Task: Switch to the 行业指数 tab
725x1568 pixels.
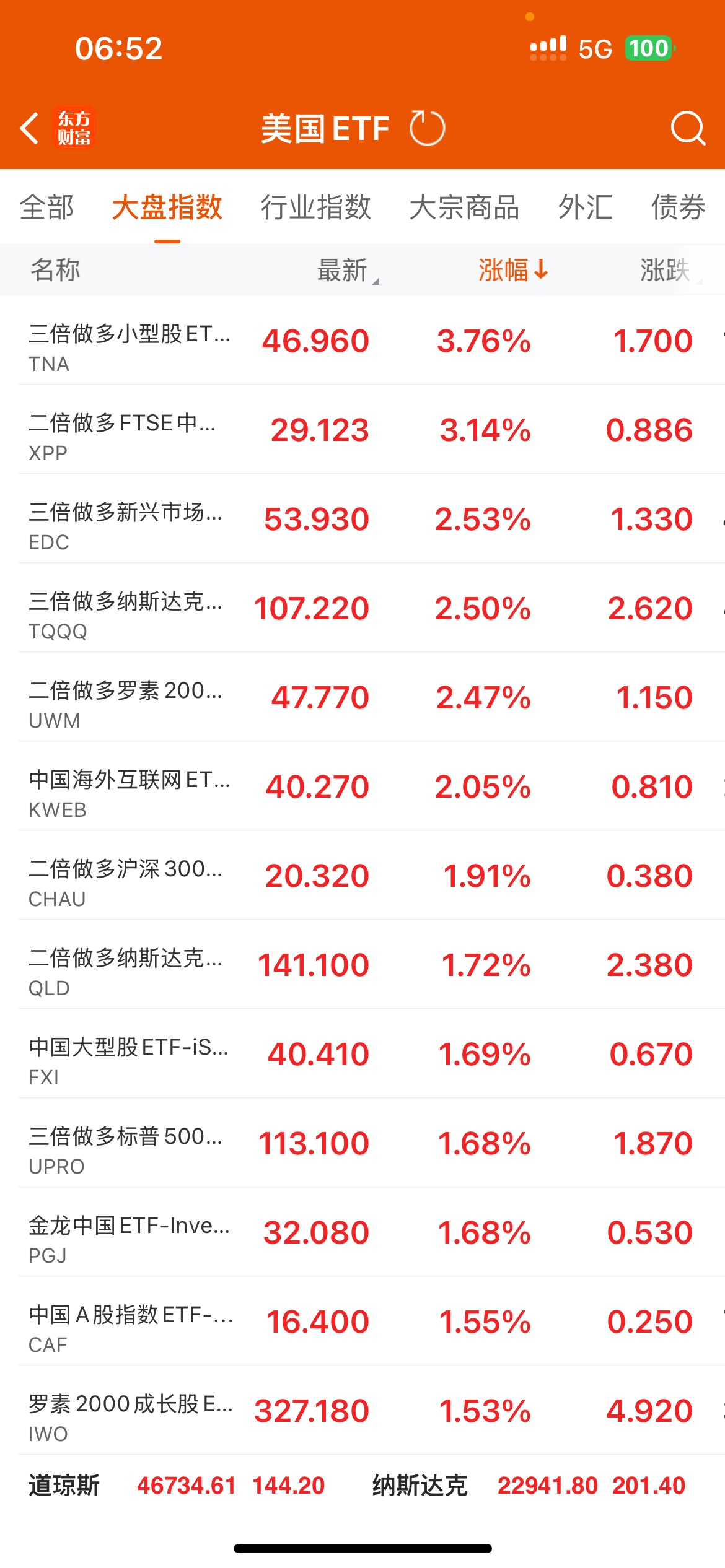Action: click(x=315, y=207)
